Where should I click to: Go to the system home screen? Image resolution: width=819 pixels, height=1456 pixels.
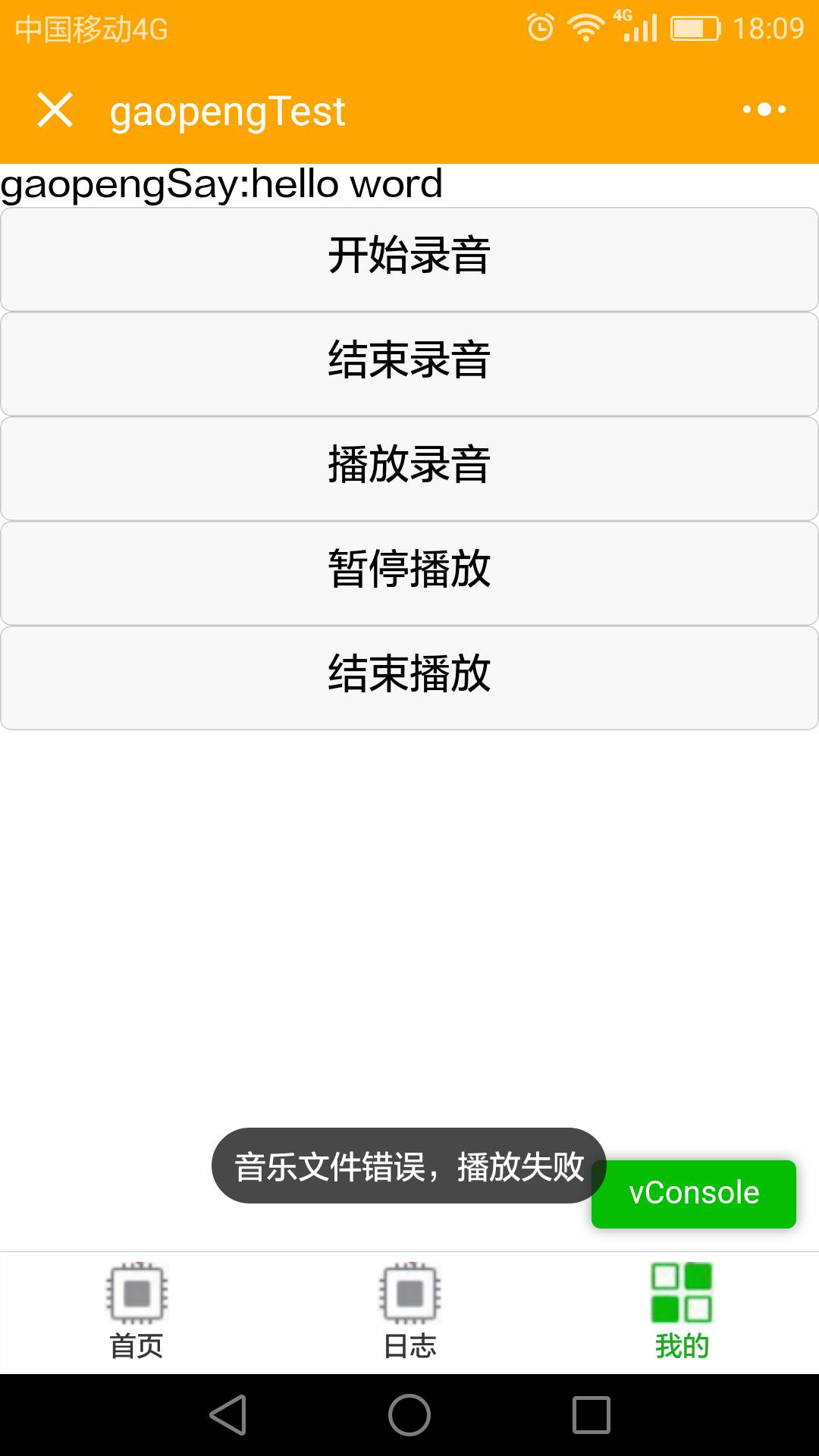point(409,1415)
